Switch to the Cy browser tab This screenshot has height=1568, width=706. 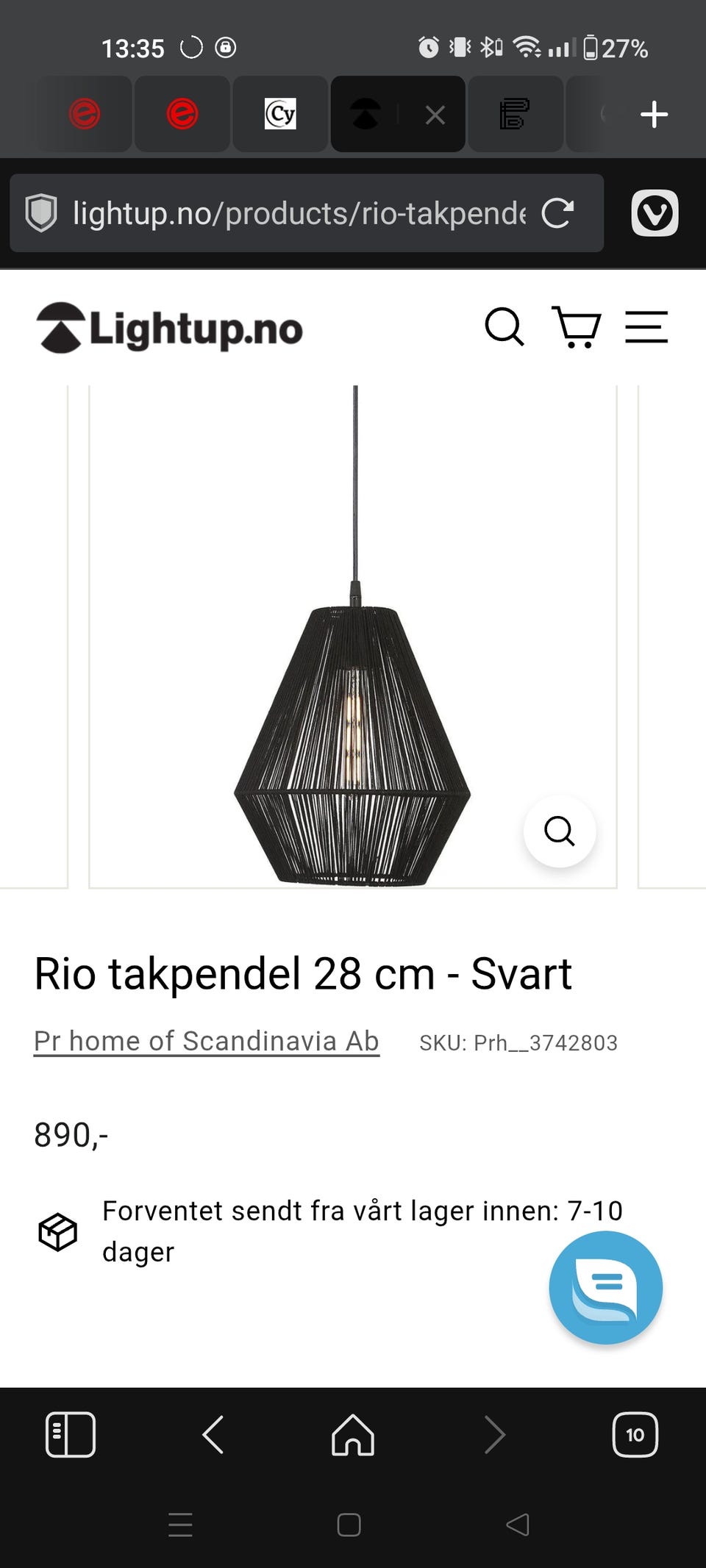point(280,114)
